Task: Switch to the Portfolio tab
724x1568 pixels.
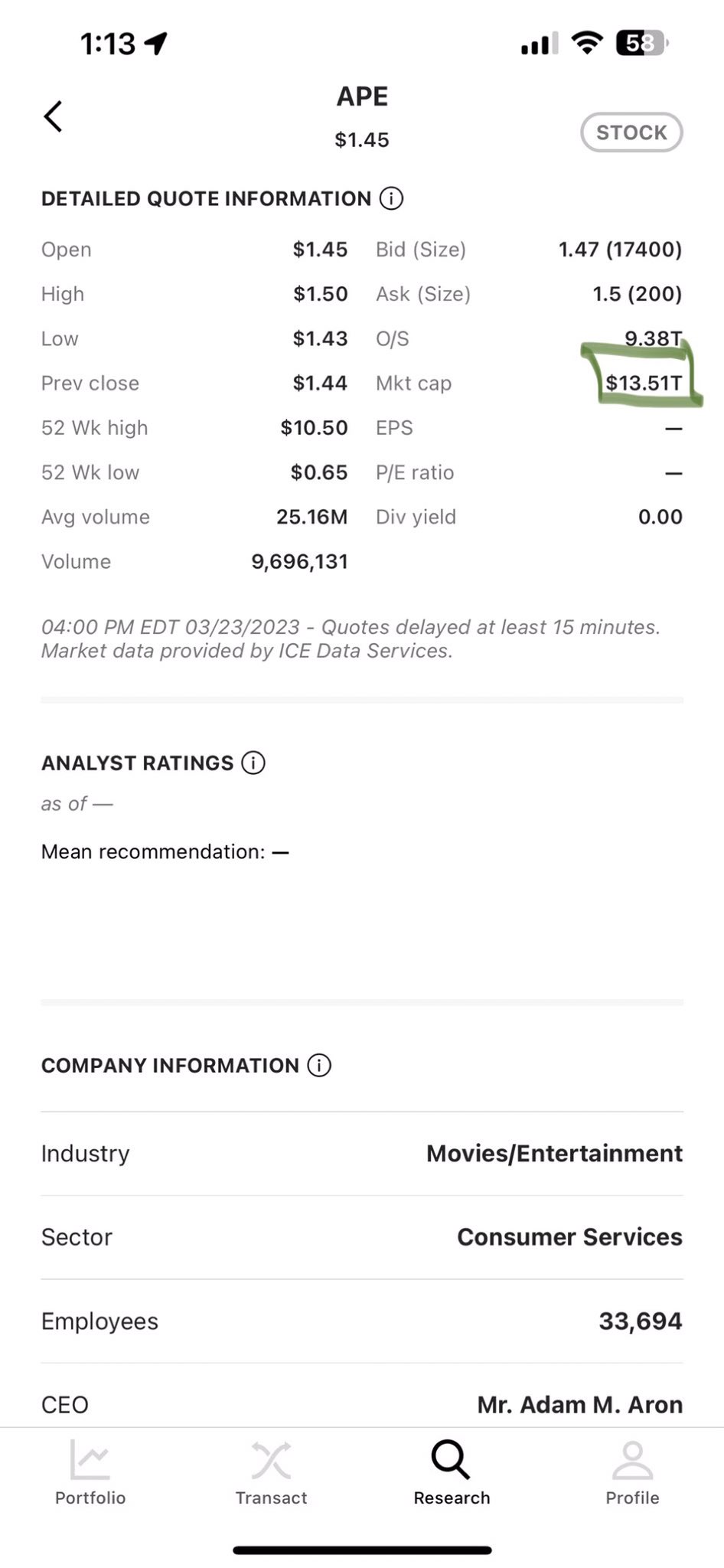Action: [90, 1473]
